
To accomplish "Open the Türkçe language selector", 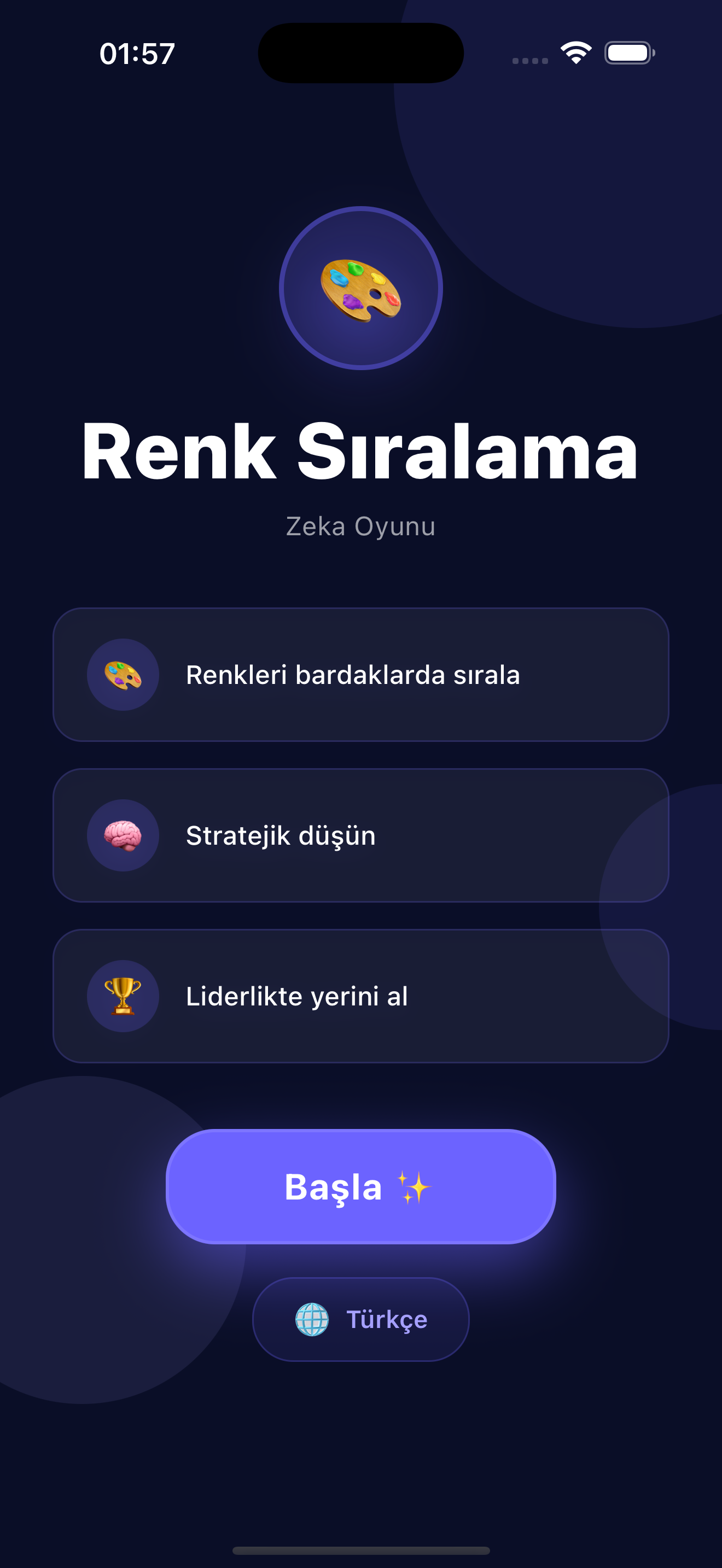I will point(360,1319).
